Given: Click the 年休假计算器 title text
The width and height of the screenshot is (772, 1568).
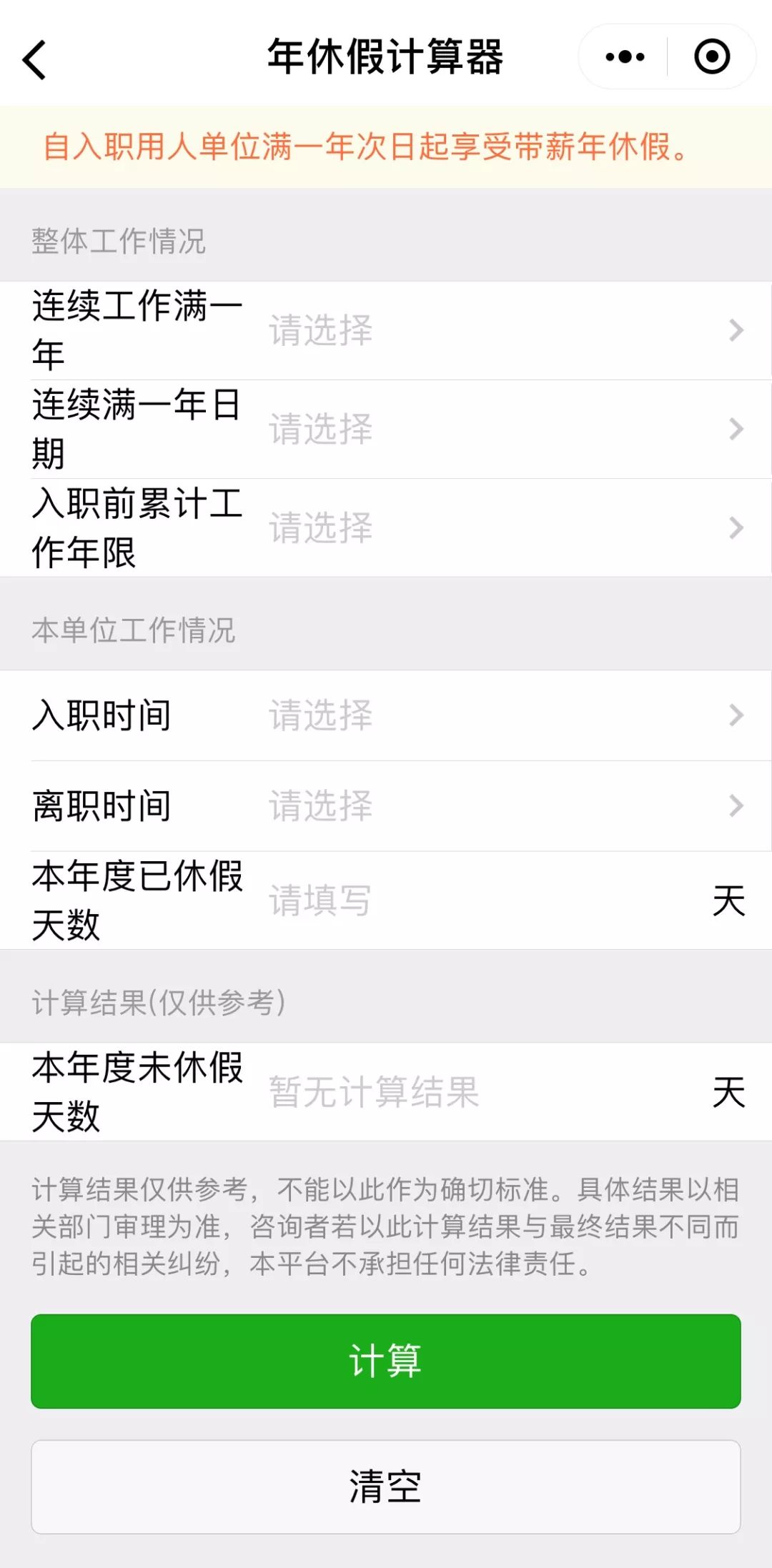Looking at the screenshot, I should (x=386, y=57).
